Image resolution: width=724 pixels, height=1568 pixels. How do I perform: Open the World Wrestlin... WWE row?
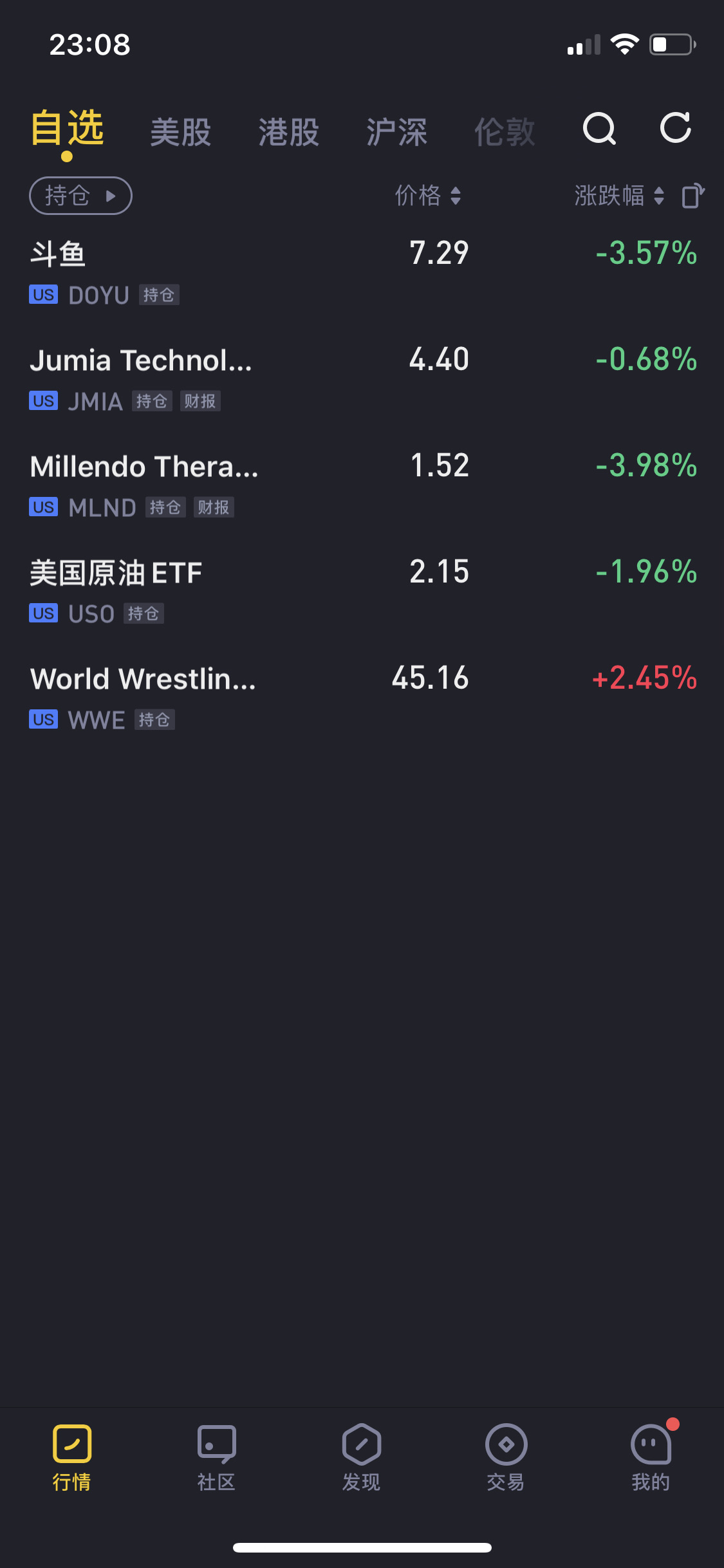tap(362, 696)
